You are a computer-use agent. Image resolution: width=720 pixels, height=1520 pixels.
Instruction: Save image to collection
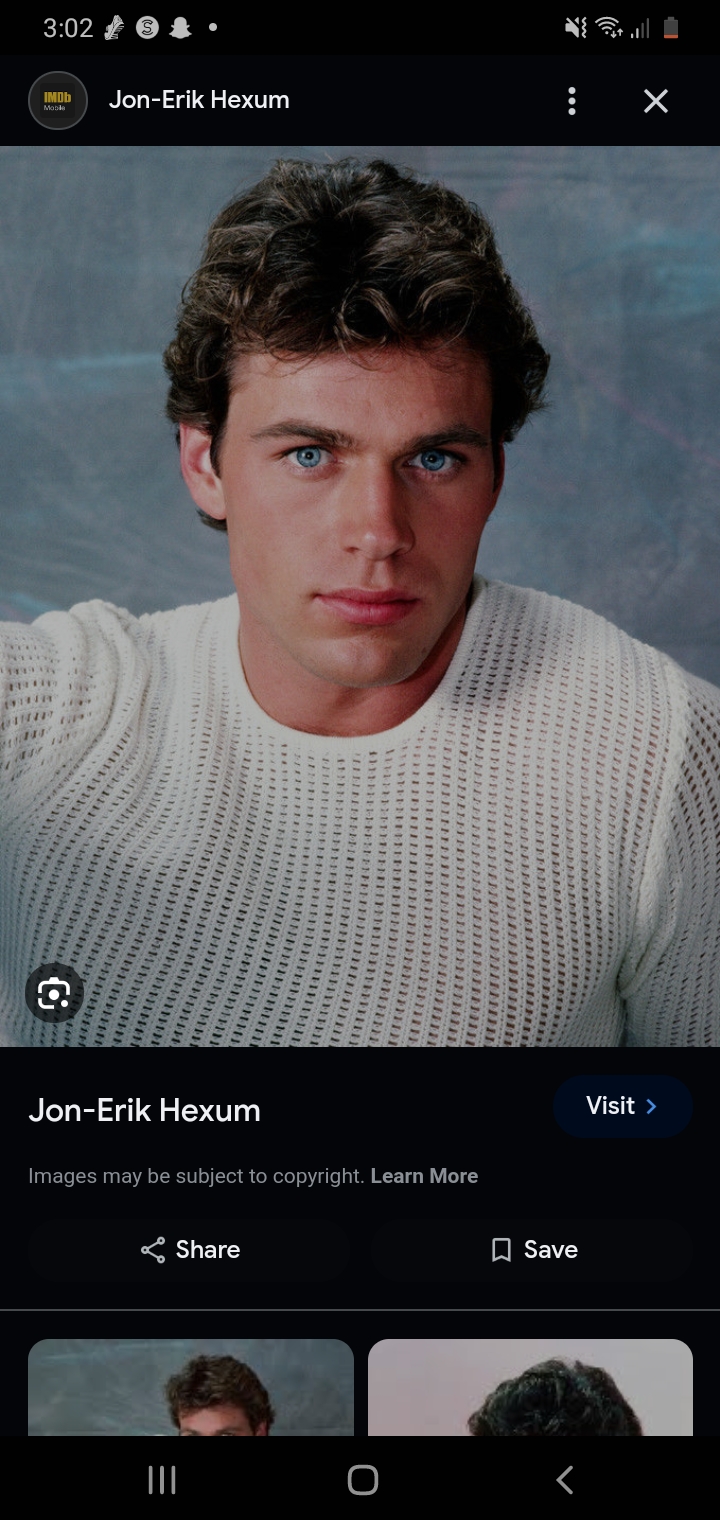[533, 1250]
